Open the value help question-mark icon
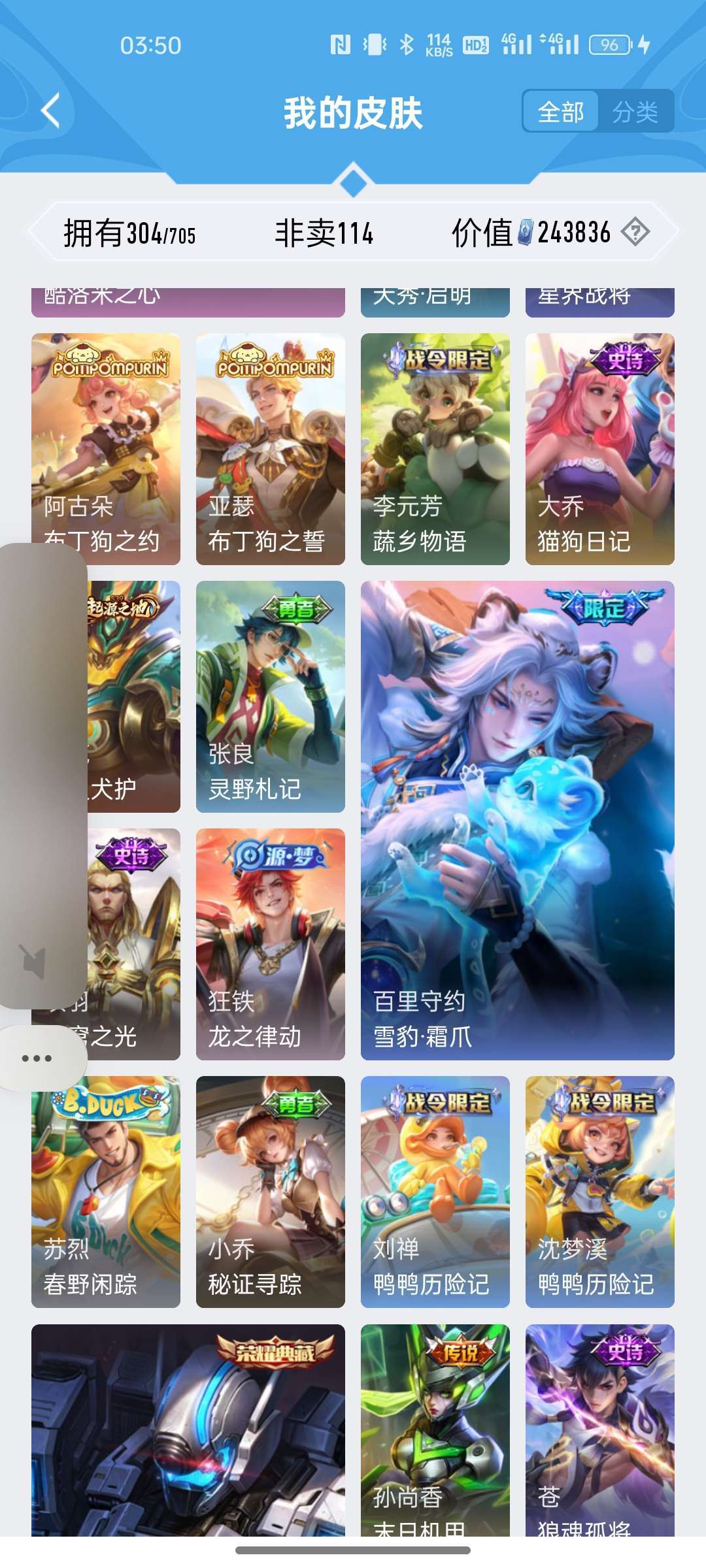 pyautogui.click(x=635, y=232)
